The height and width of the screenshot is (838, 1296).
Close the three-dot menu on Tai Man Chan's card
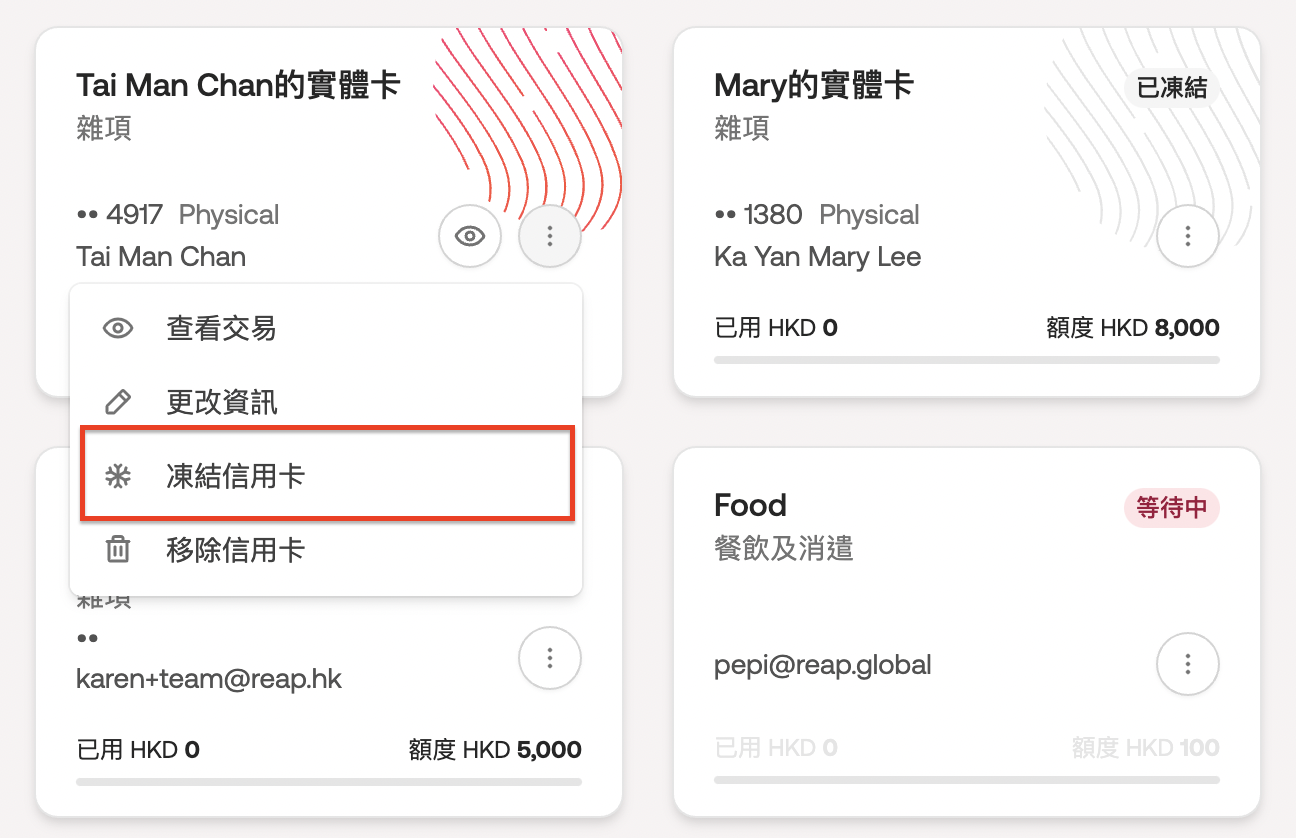[x=549, y=237]
